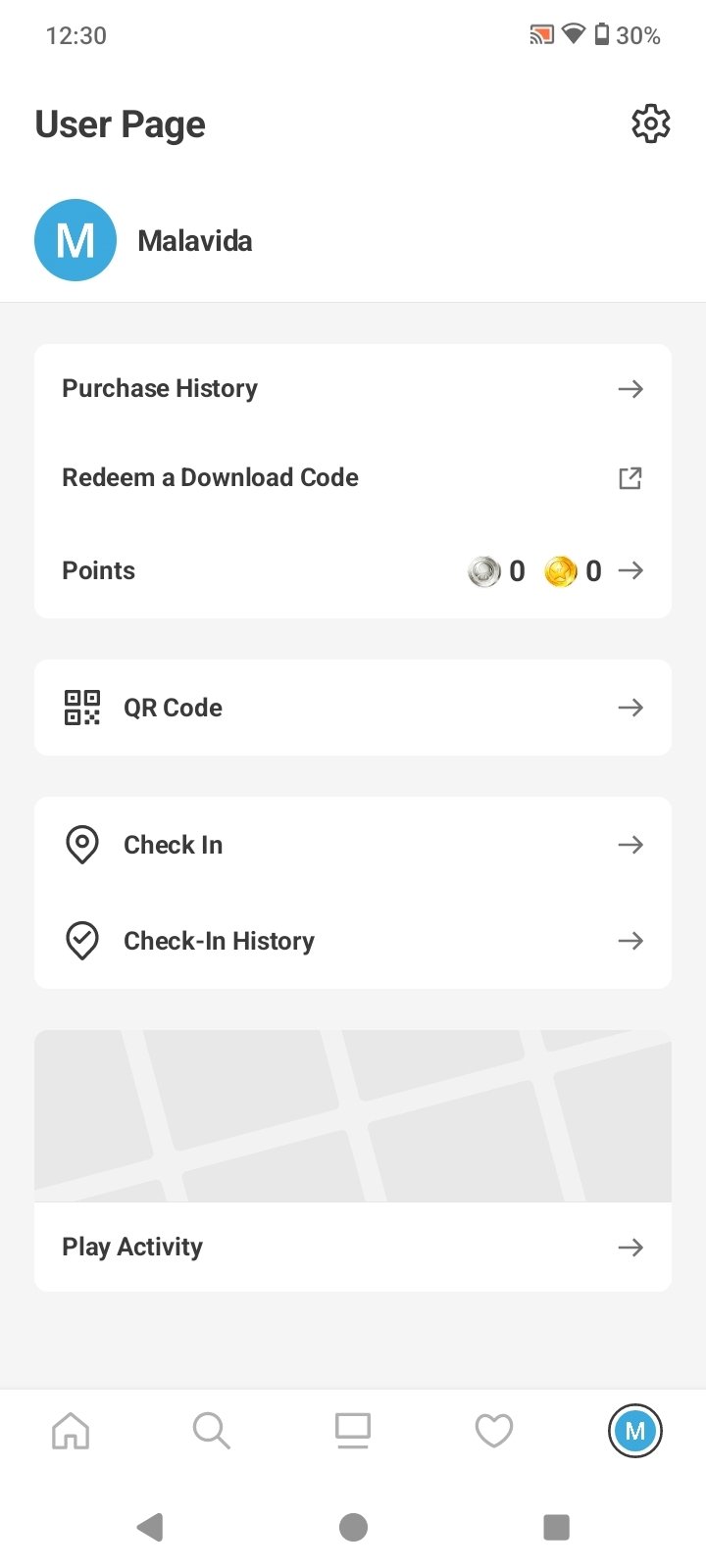The image size is (706, 1568).
Task: Open the QR Code row
Action: point(353,708)
